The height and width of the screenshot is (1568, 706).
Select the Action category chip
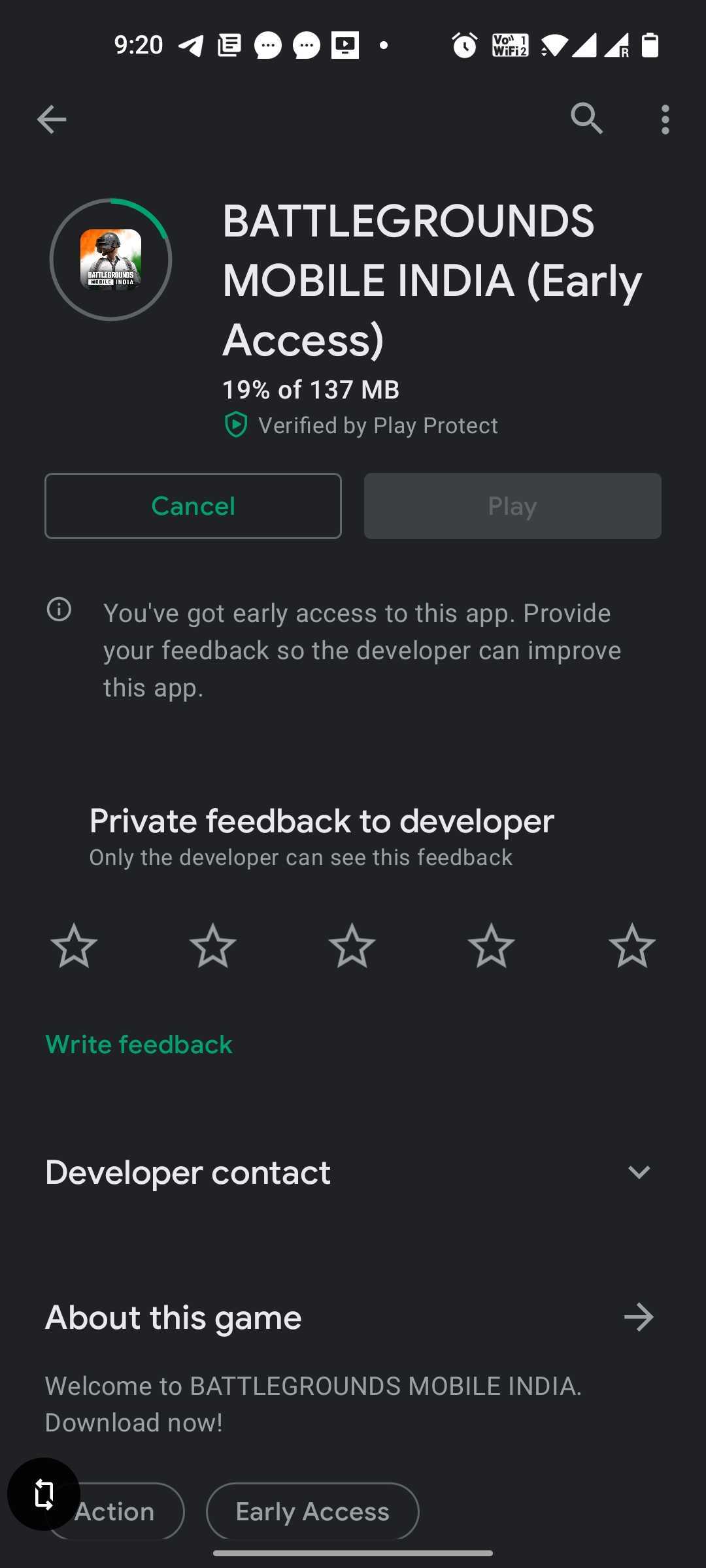[x=115, y=1511]
